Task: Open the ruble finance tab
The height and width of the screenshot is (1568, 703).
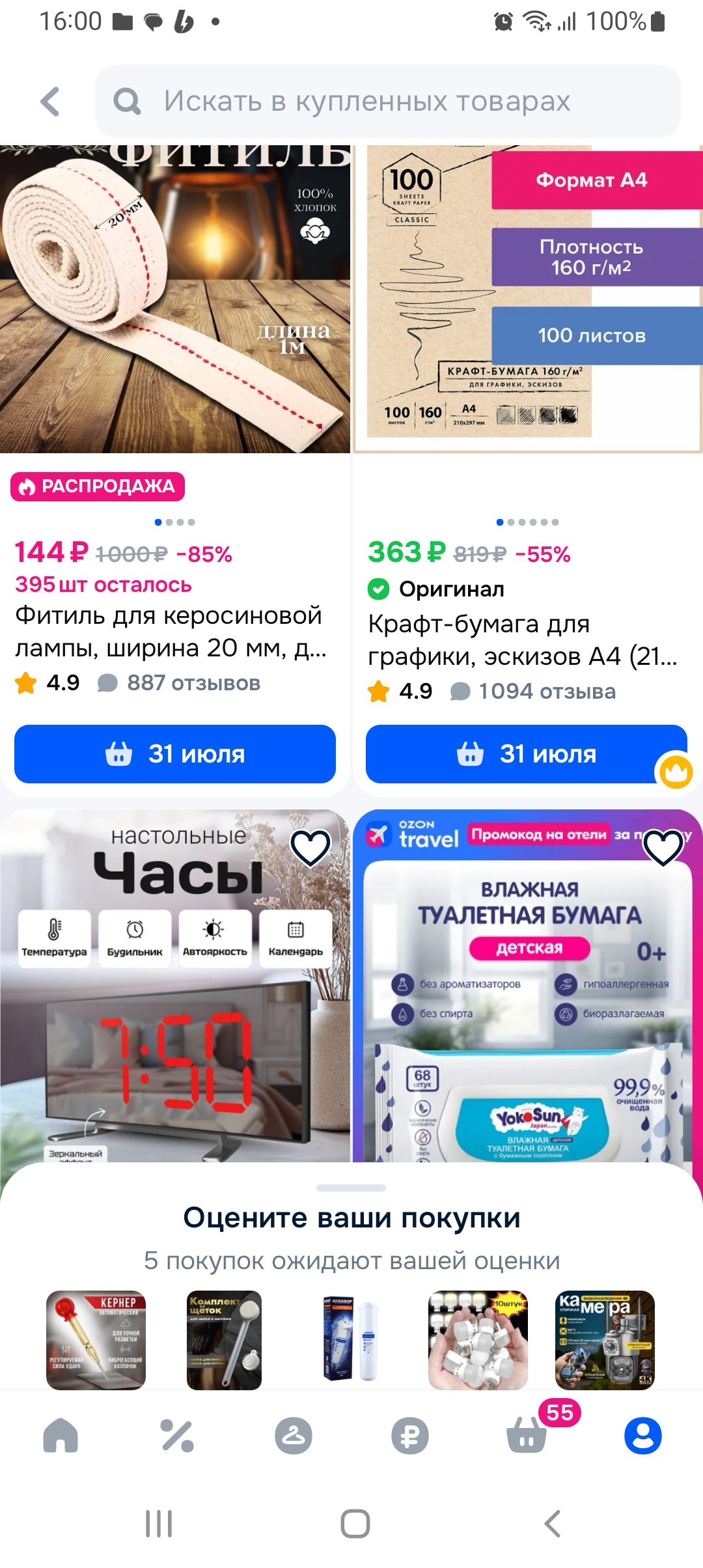Action: (x=410, y=1436)
